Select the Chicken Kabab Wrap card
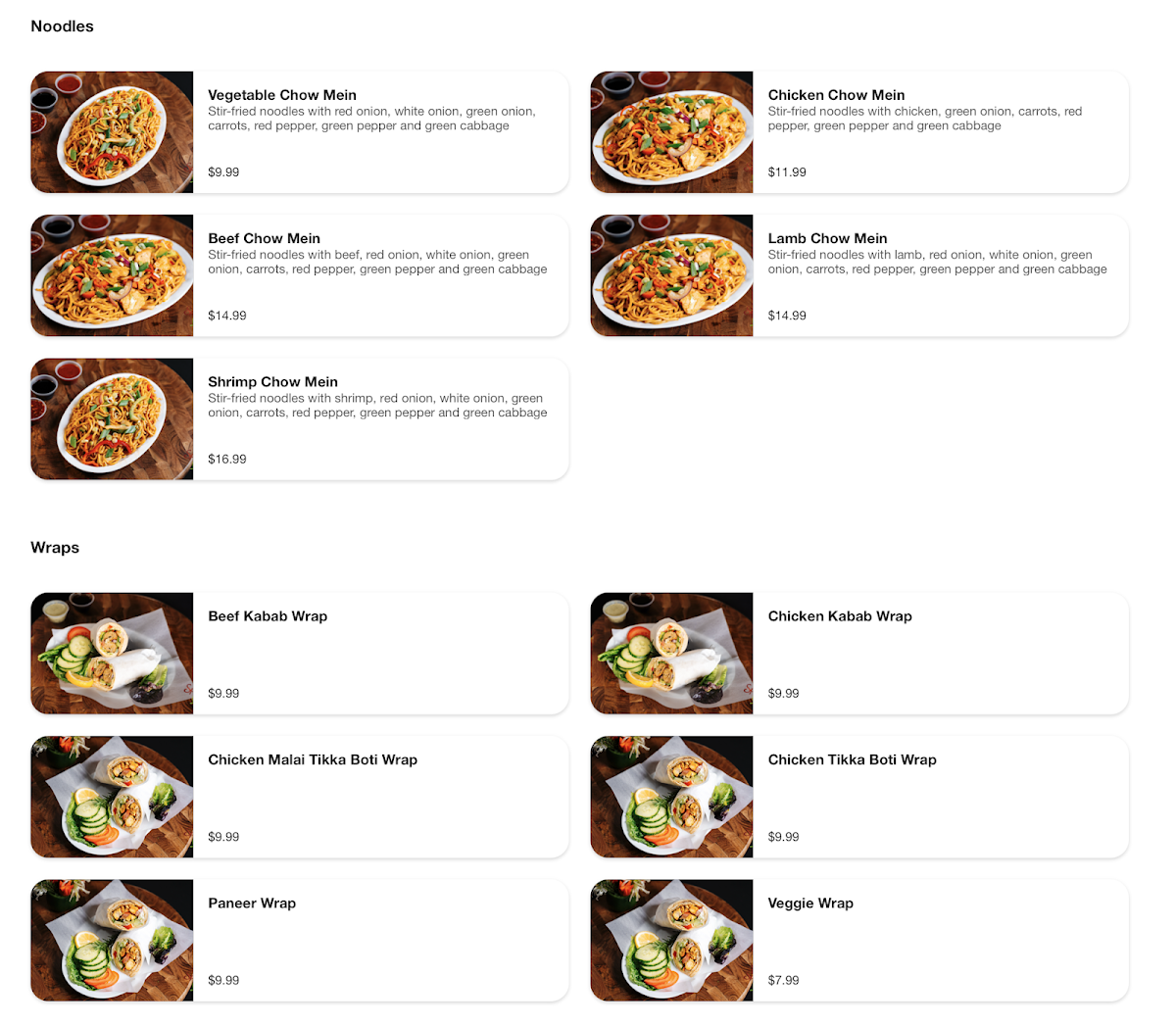This screenshot has height=1027, width=1176. [x=858, y=654]
